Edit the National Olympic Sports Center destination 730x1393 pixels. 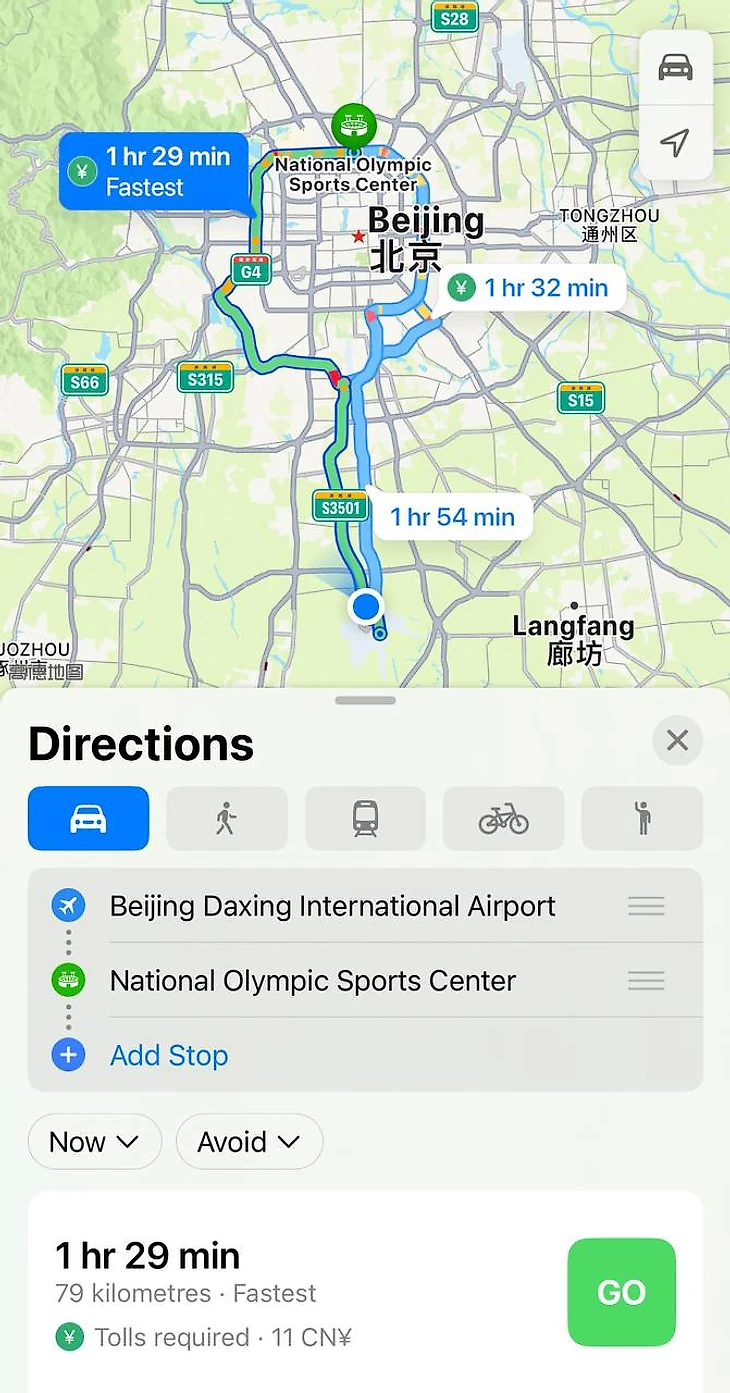(312, 981)
